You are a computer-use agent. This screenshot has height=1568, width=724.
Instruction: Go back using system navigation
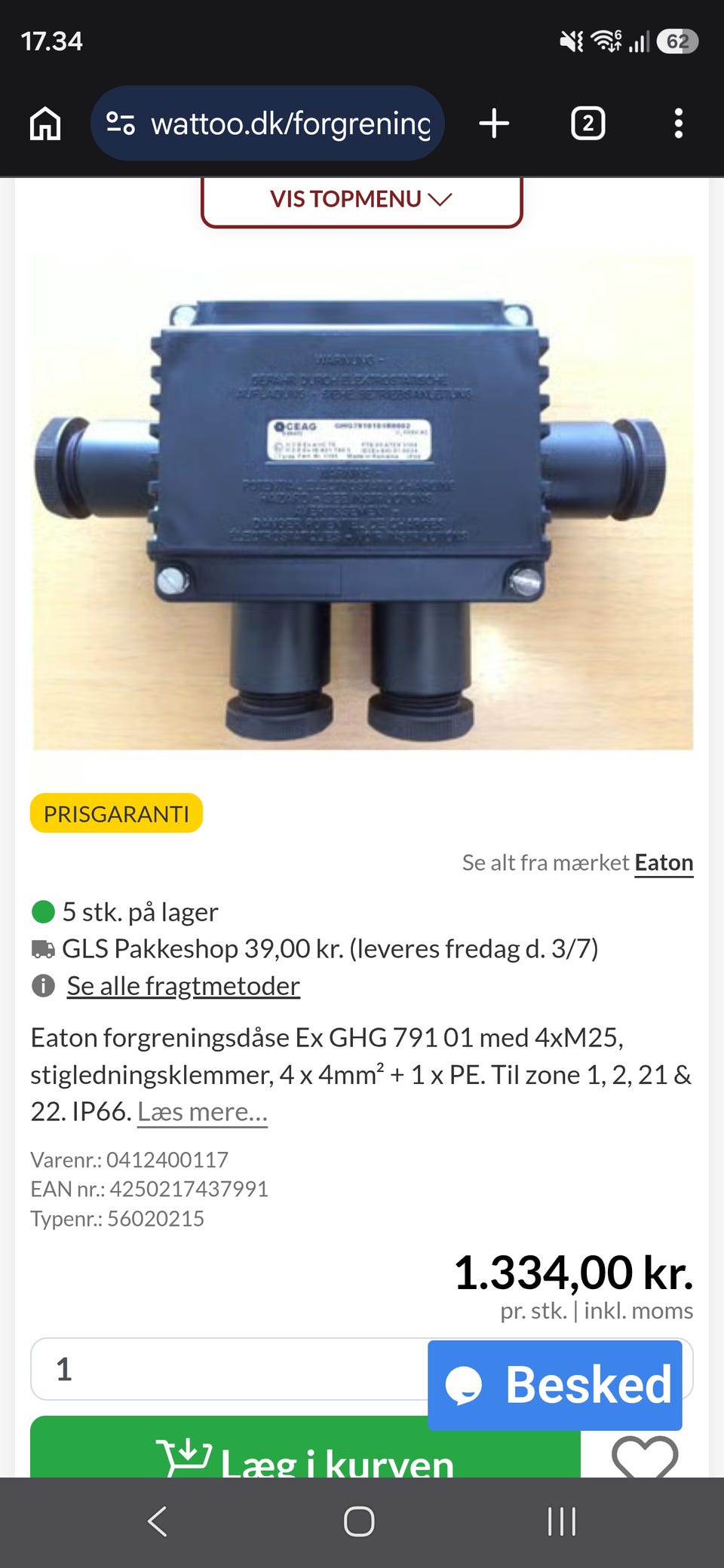[x=158, y=1521]
